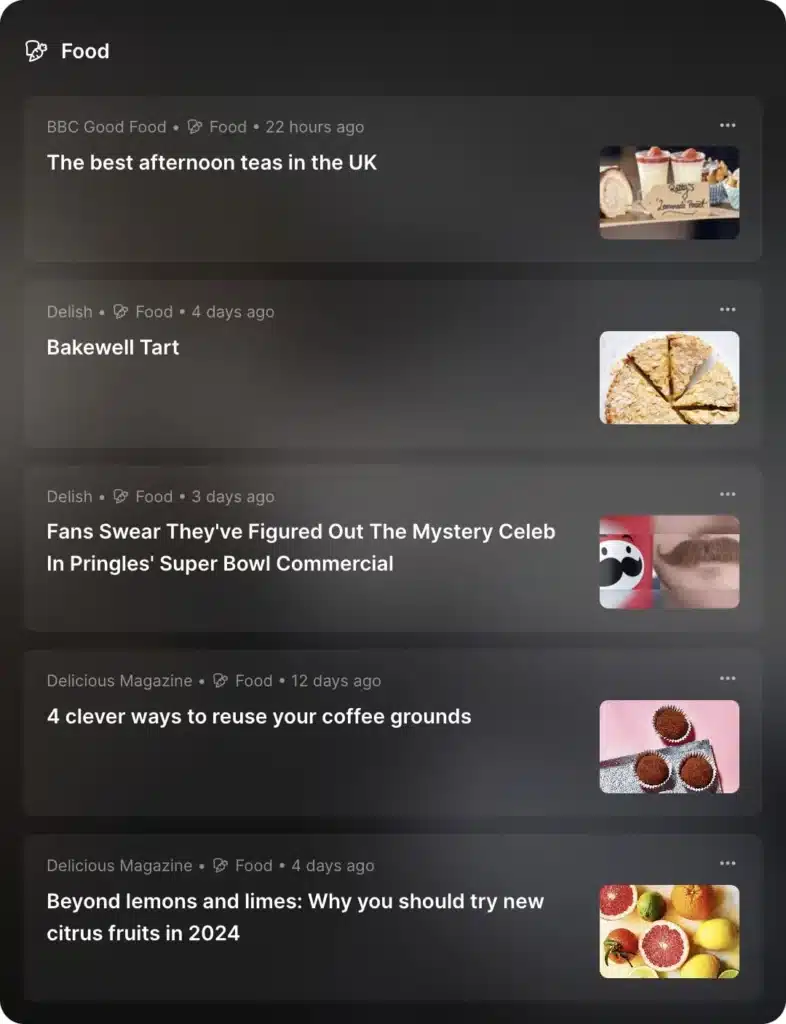Open the afternoon teas in the UK article

[x=212, y=163]
